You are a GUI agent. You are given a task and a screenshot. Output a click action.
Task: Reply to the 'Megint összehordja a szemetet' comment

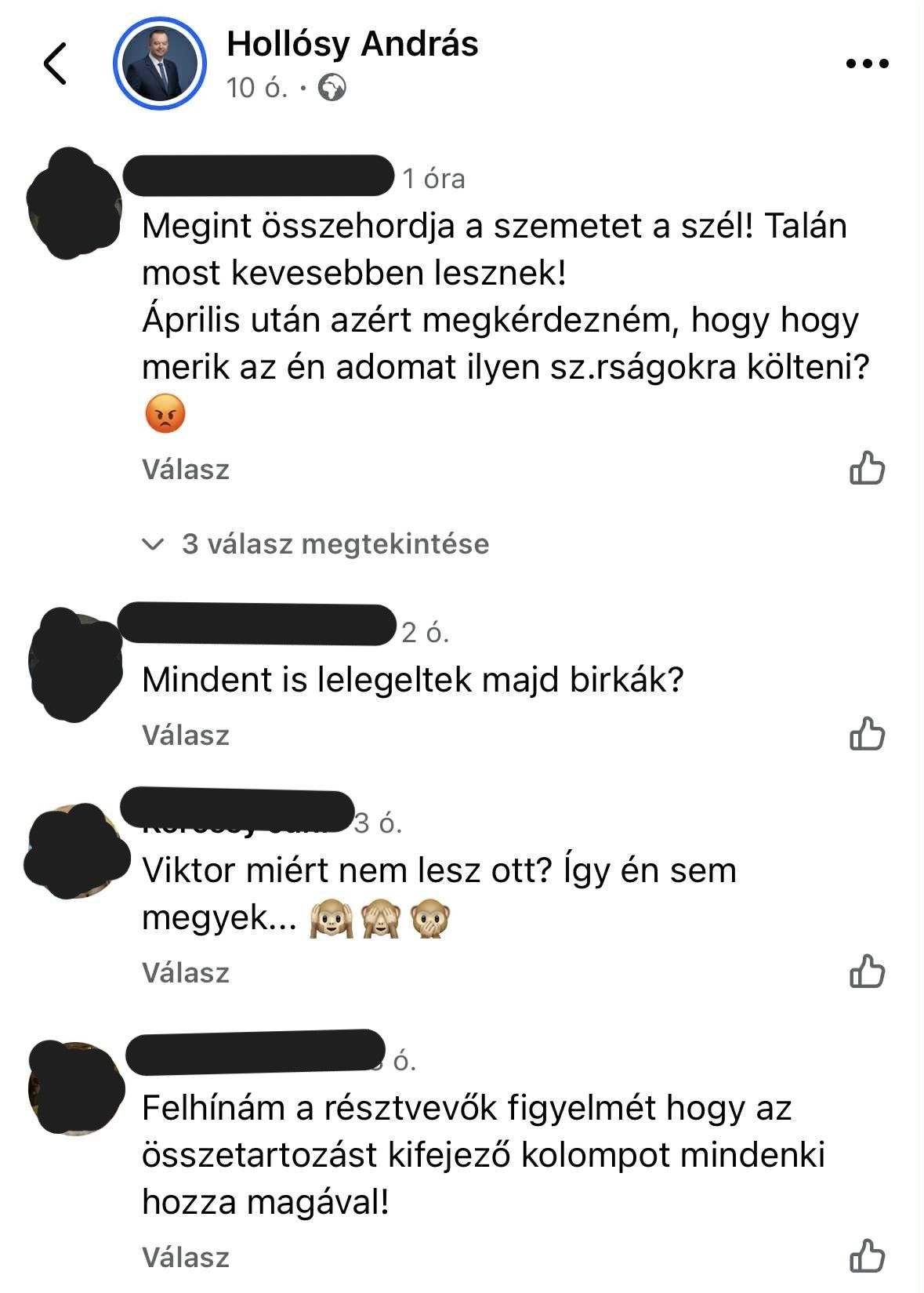coord(186,470)
